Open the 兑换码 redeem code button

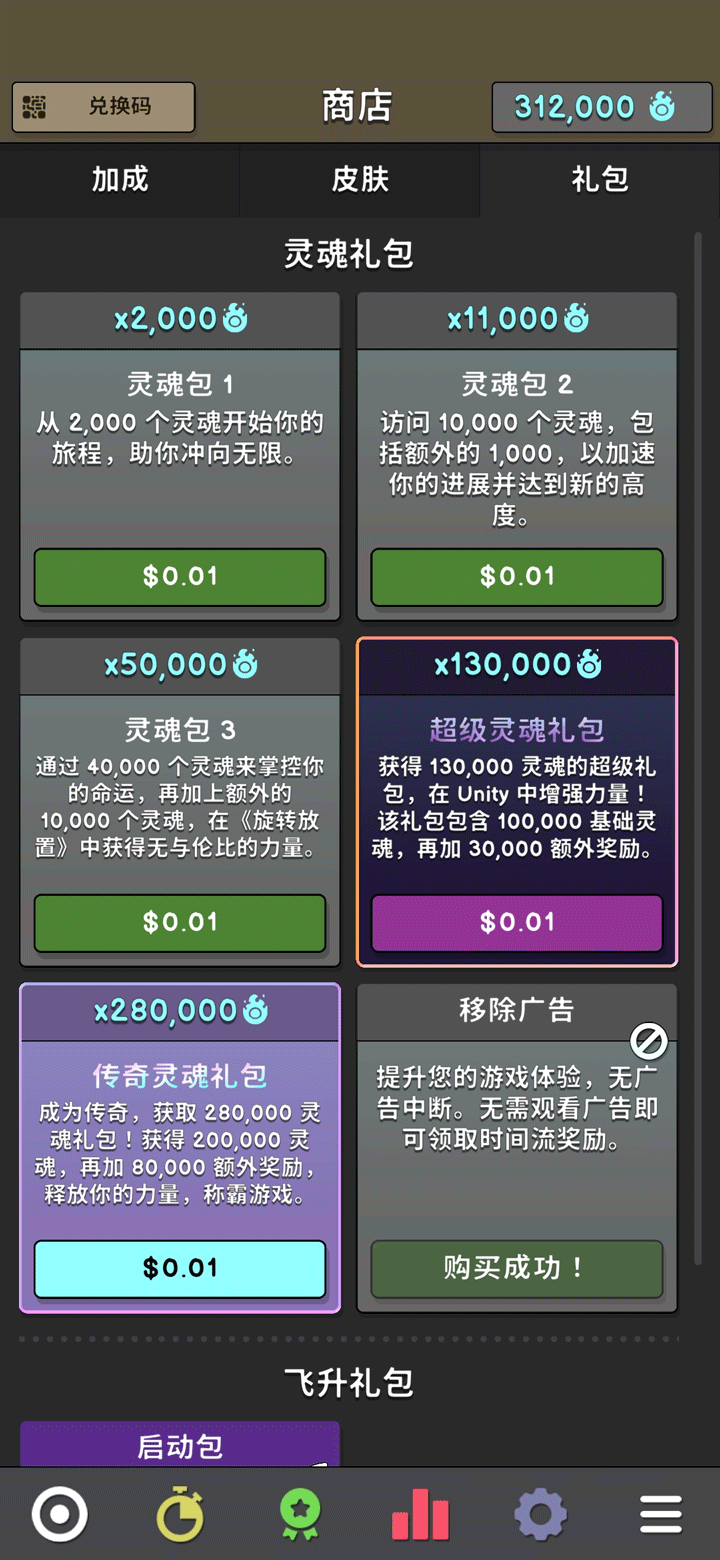103,107
